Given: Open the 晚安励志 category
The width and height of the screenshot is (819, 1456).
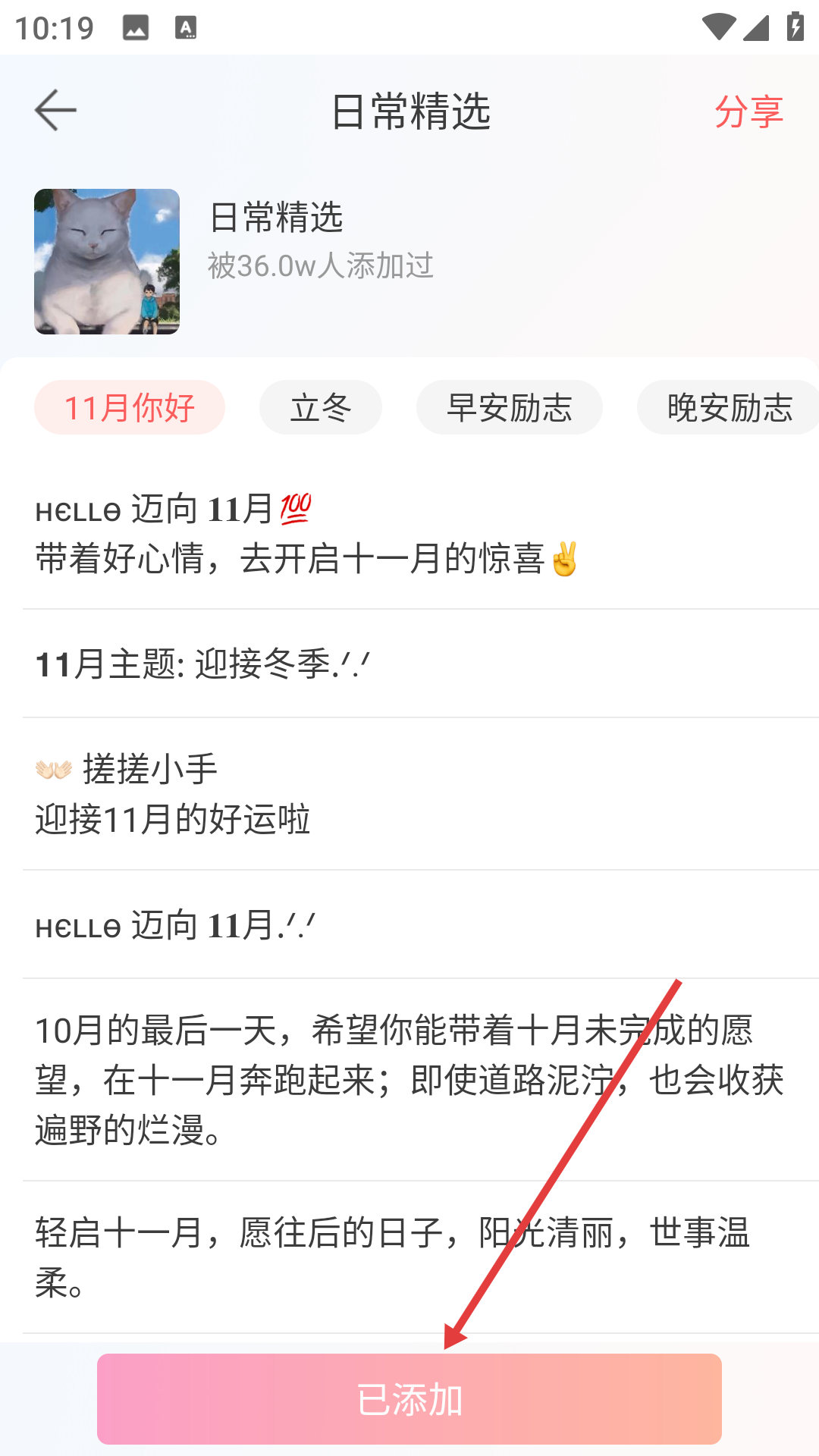Looking at the screenshot, I should click(729, 407).
